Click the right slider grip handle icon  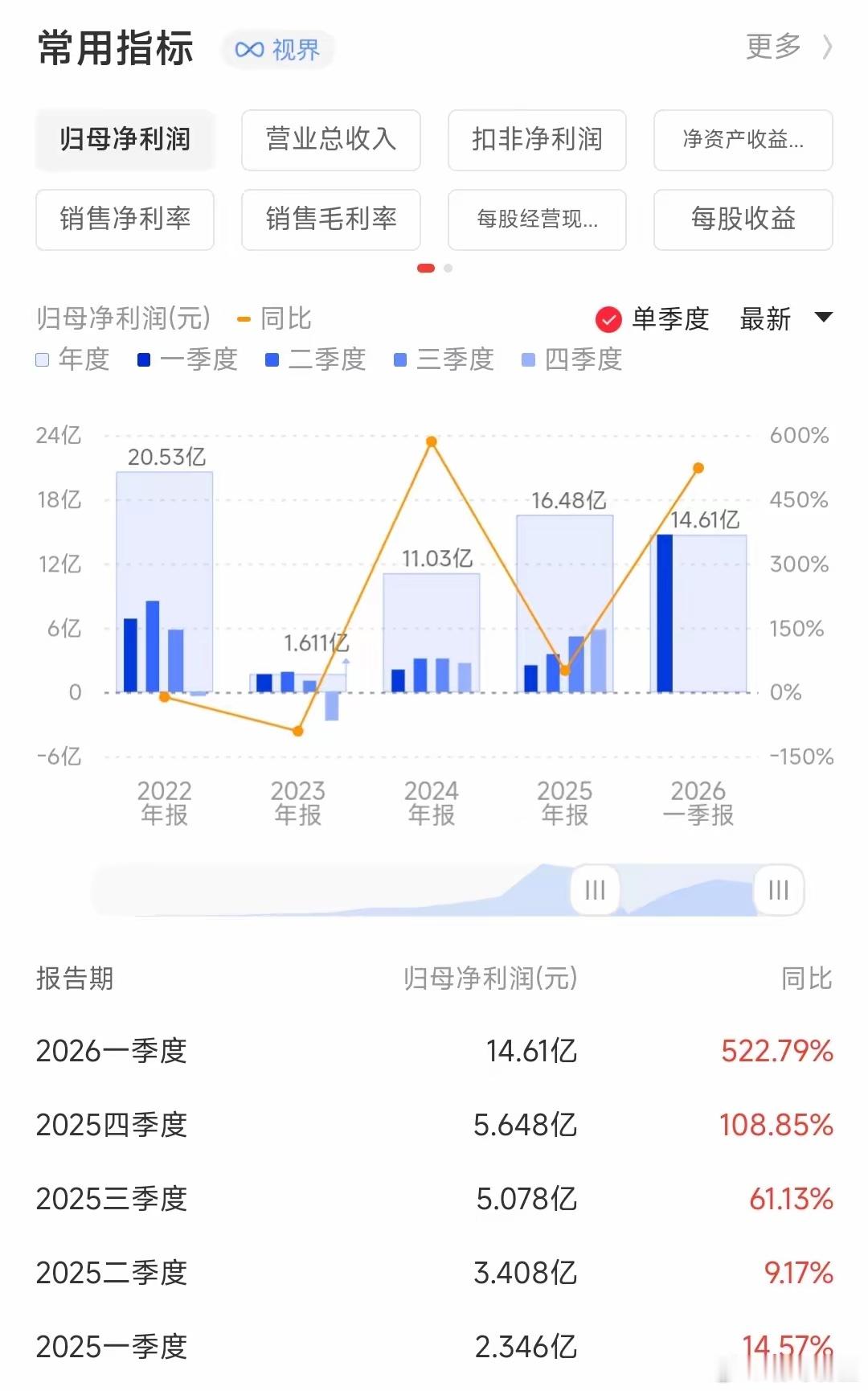777,890
